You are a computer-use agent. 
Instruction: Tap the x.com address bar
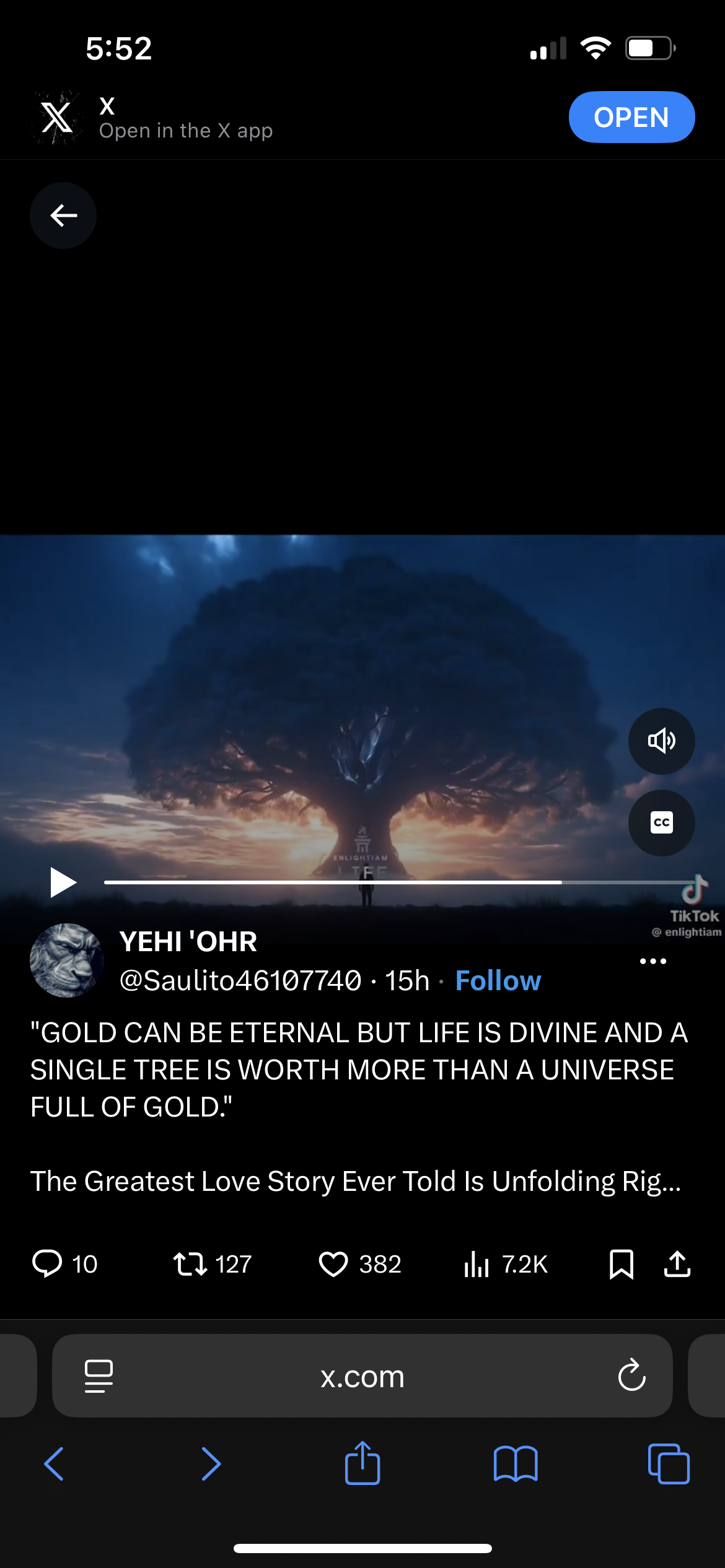coord(362,1376)
